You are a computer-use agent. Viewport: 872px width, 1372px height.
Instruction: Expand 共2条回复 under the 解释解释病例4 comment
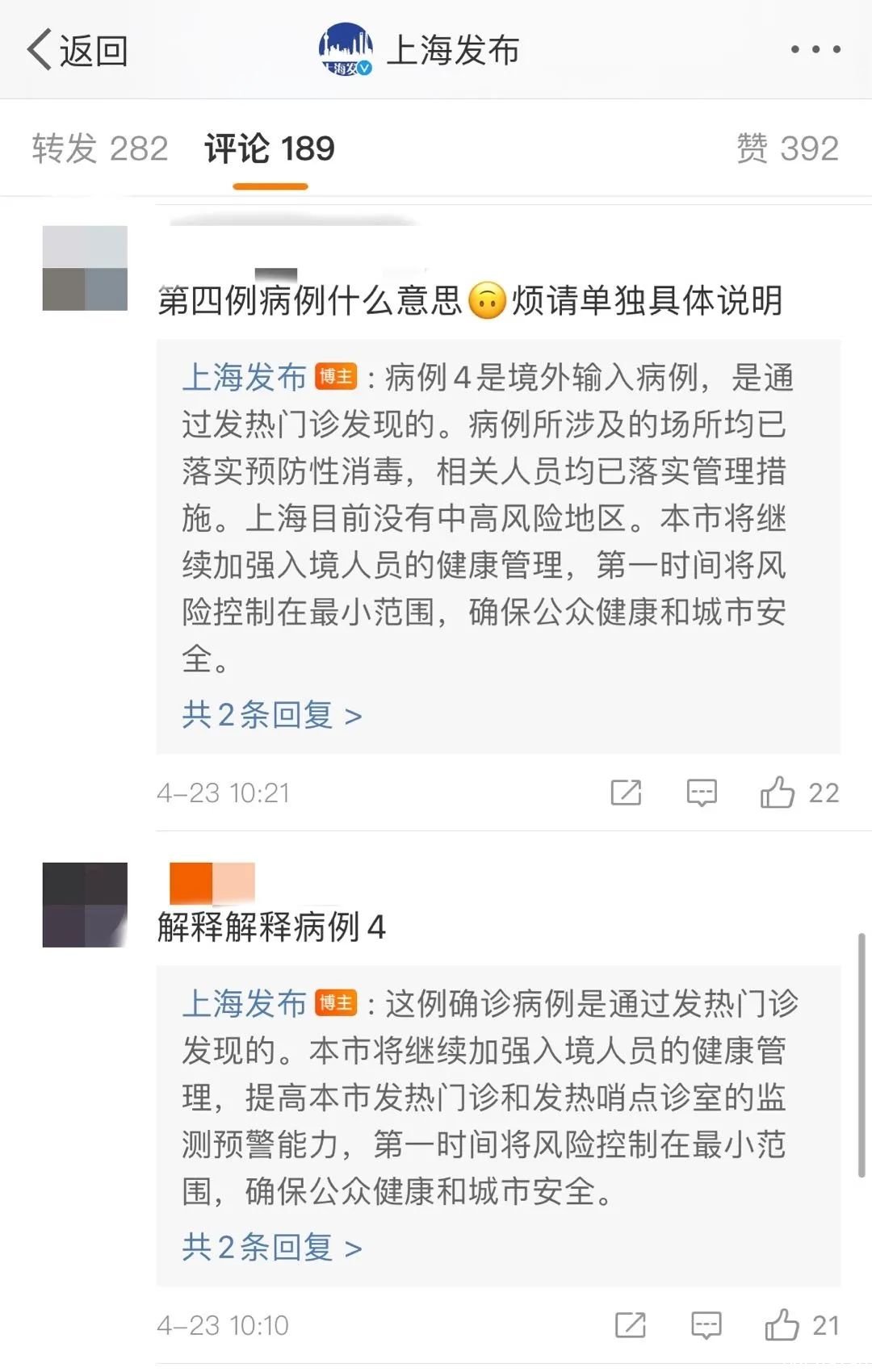pyautogui.click(x=271, y=1248)
